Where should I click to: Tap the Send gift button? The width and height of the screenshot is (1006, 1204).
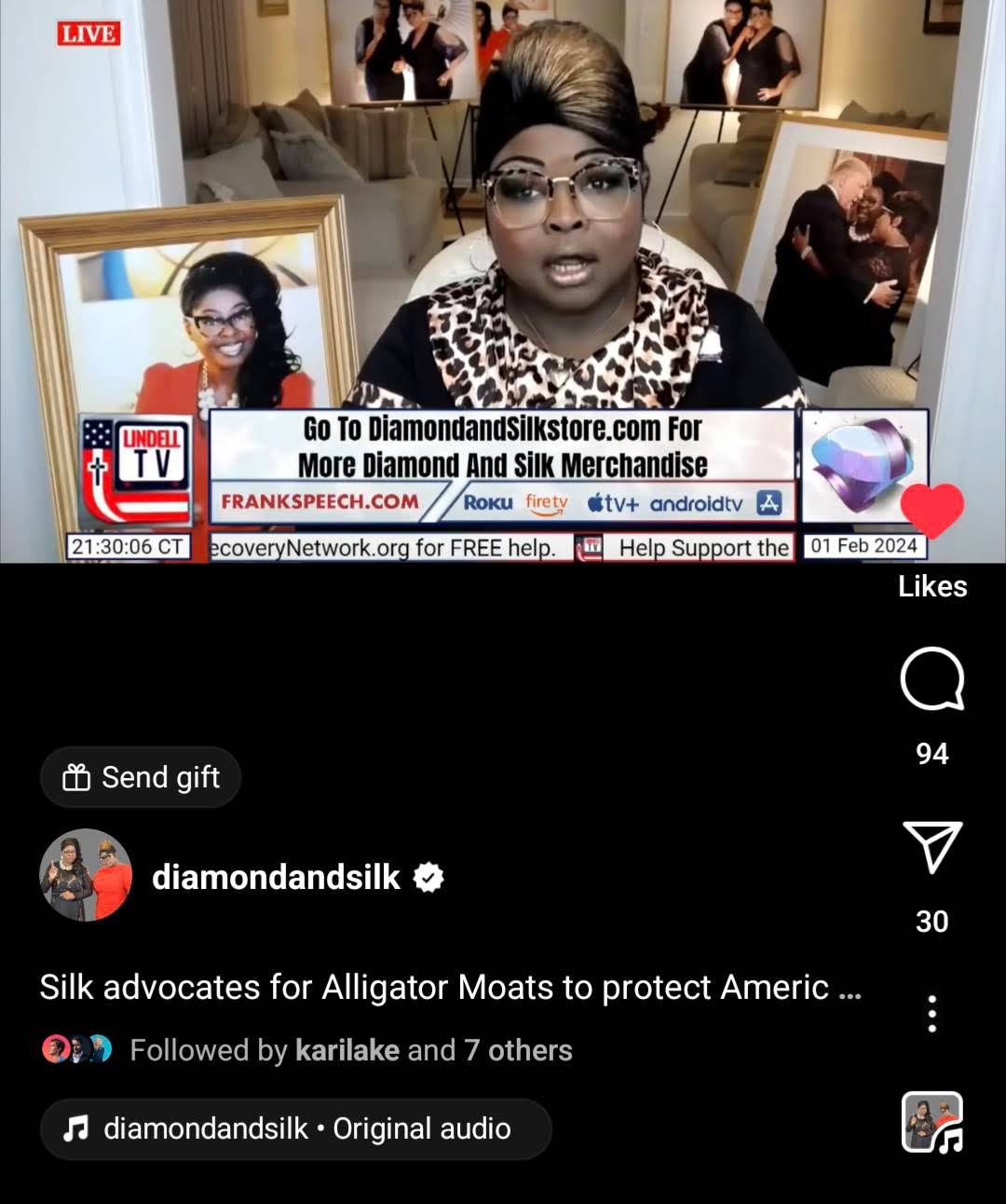141,777
